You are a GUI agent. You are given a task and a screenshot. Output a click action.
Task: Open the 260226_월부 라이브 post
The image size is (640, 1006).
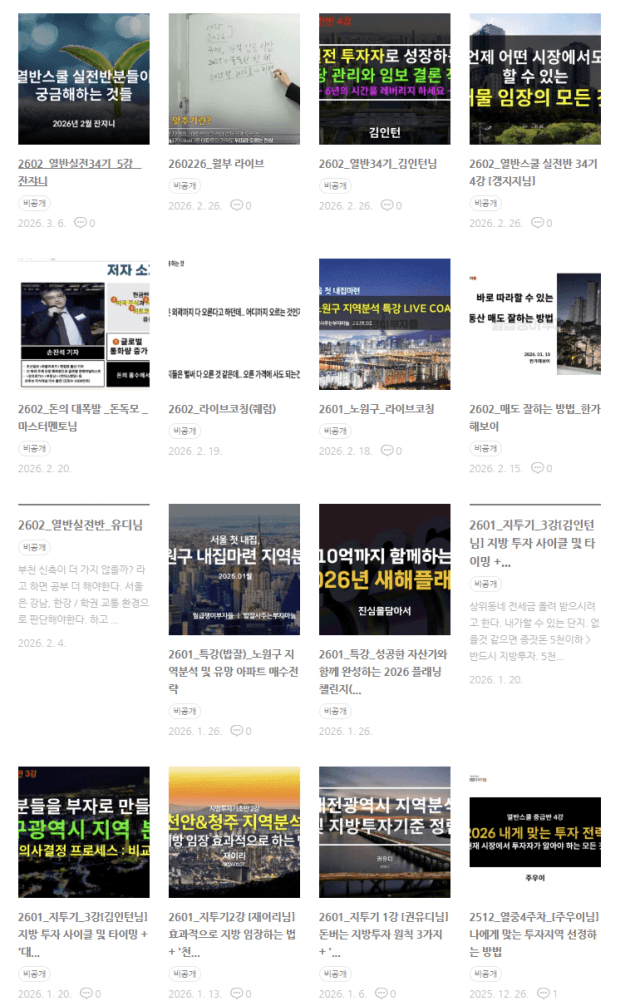tap(216, 164)
